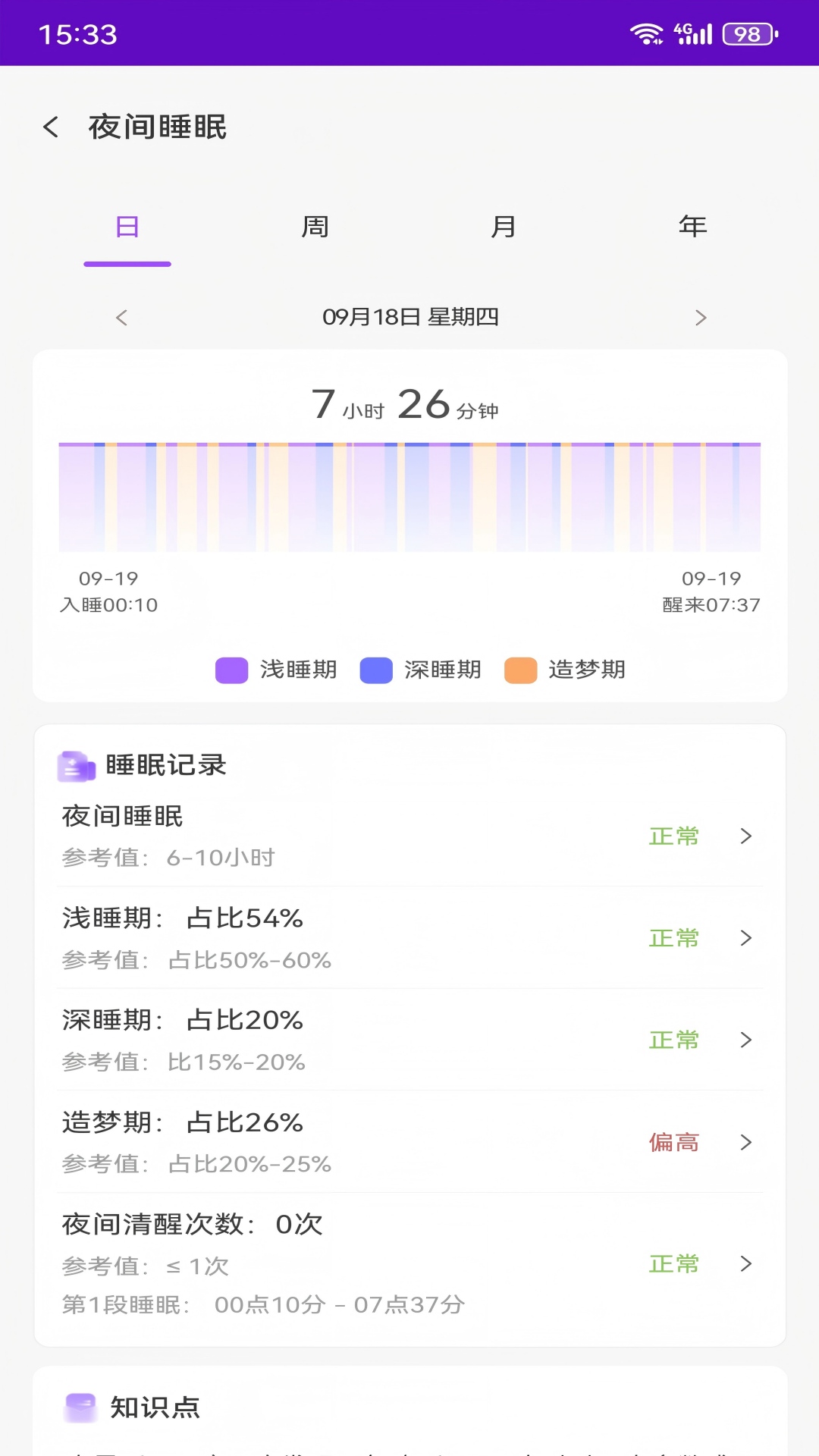819x1456 pixels.
Task: Go to previous day with left arrow
Action: tap(121, 318)
